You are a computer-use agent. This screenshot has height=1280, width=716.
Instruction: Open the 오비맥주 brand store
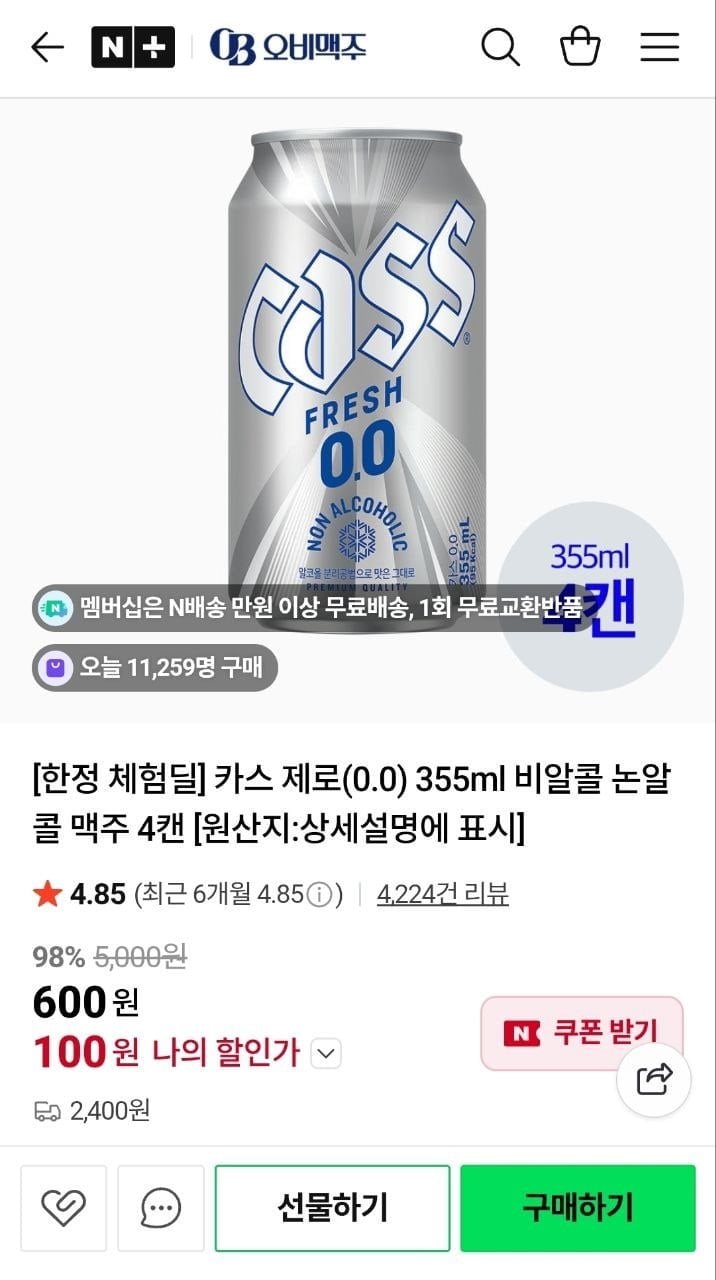pos(288,47)
